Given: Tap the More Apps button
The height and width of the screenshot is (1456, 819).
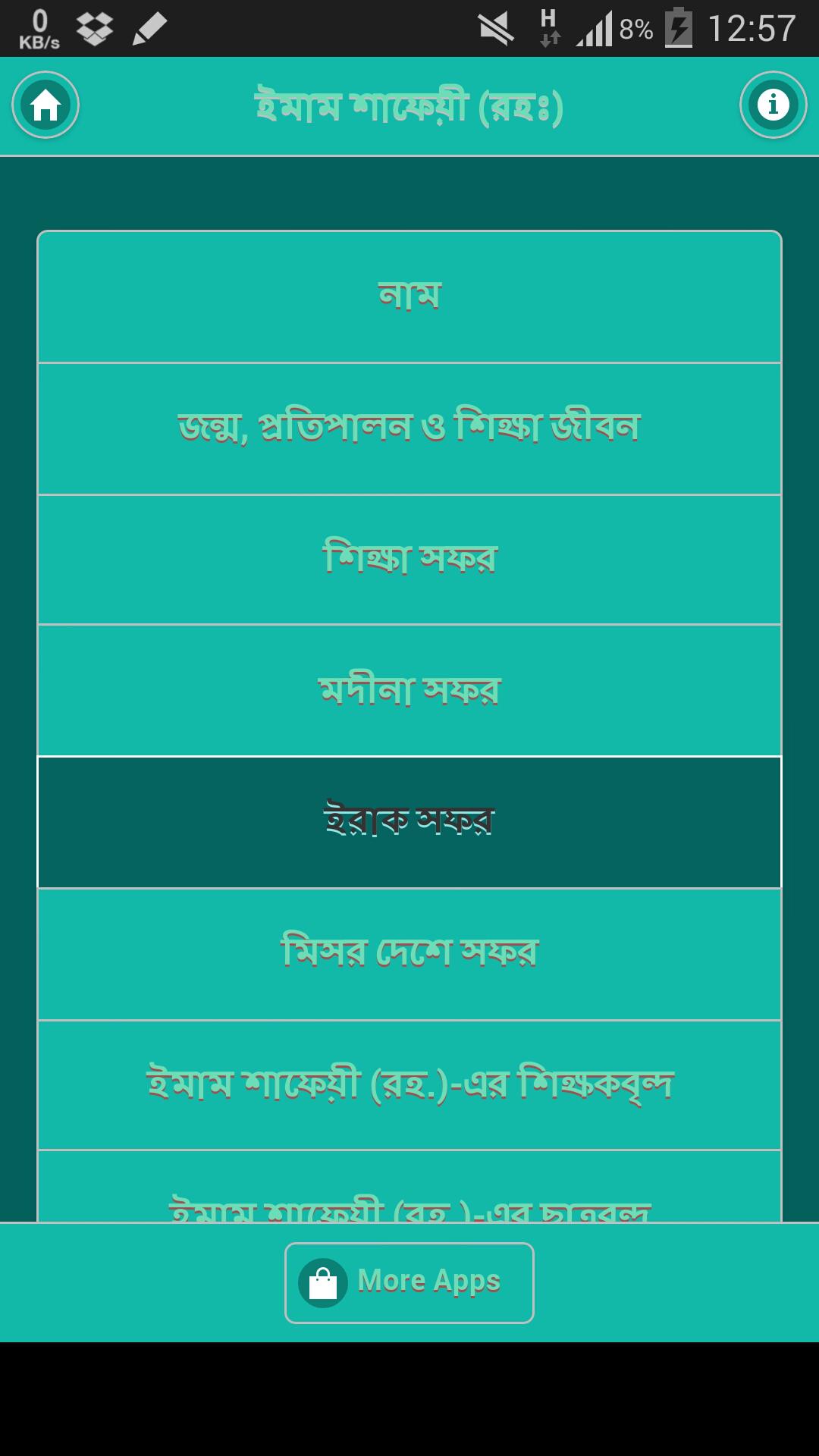Looking at the screenshot, I should tap(409, 1283).
